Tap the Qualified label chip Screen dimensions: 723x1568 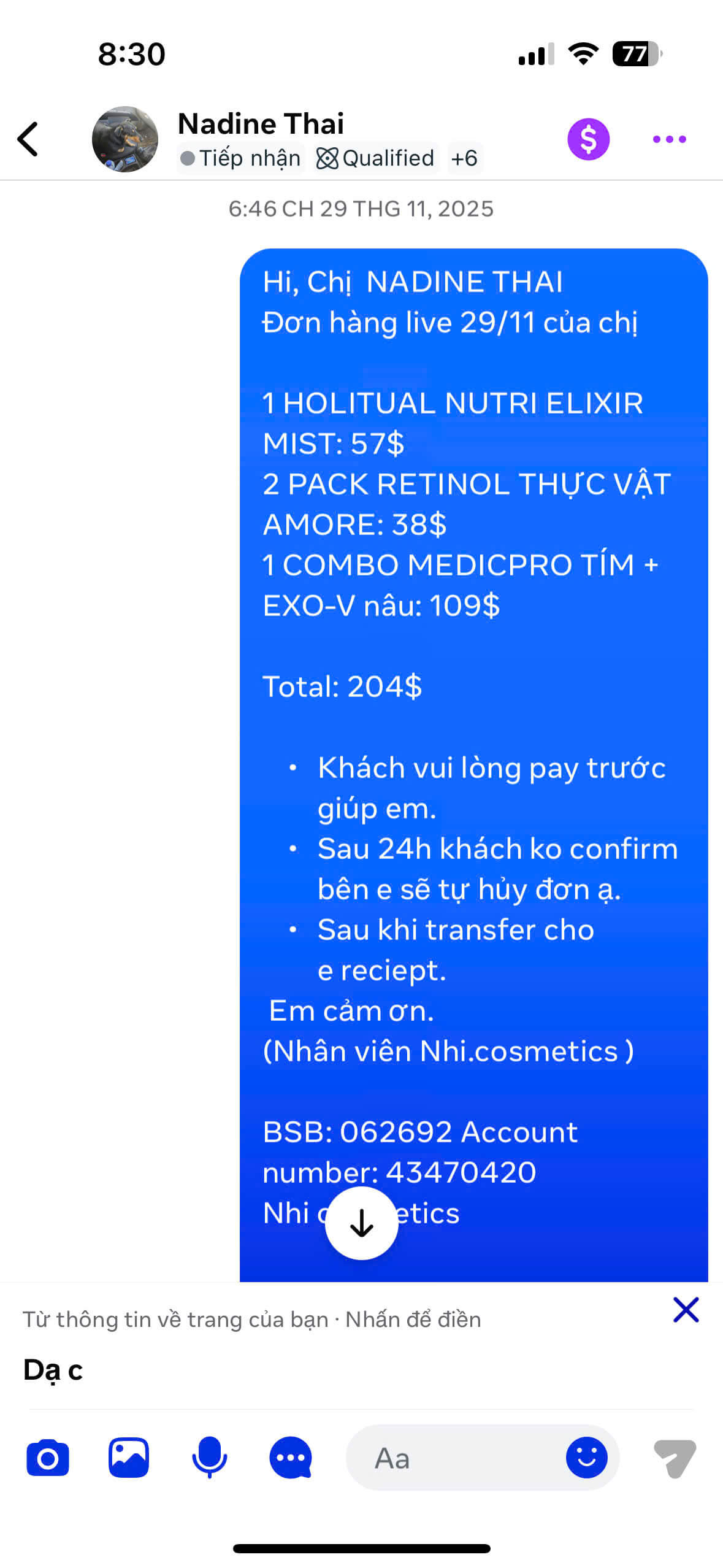pyautogui.click(x=375, y=158)
